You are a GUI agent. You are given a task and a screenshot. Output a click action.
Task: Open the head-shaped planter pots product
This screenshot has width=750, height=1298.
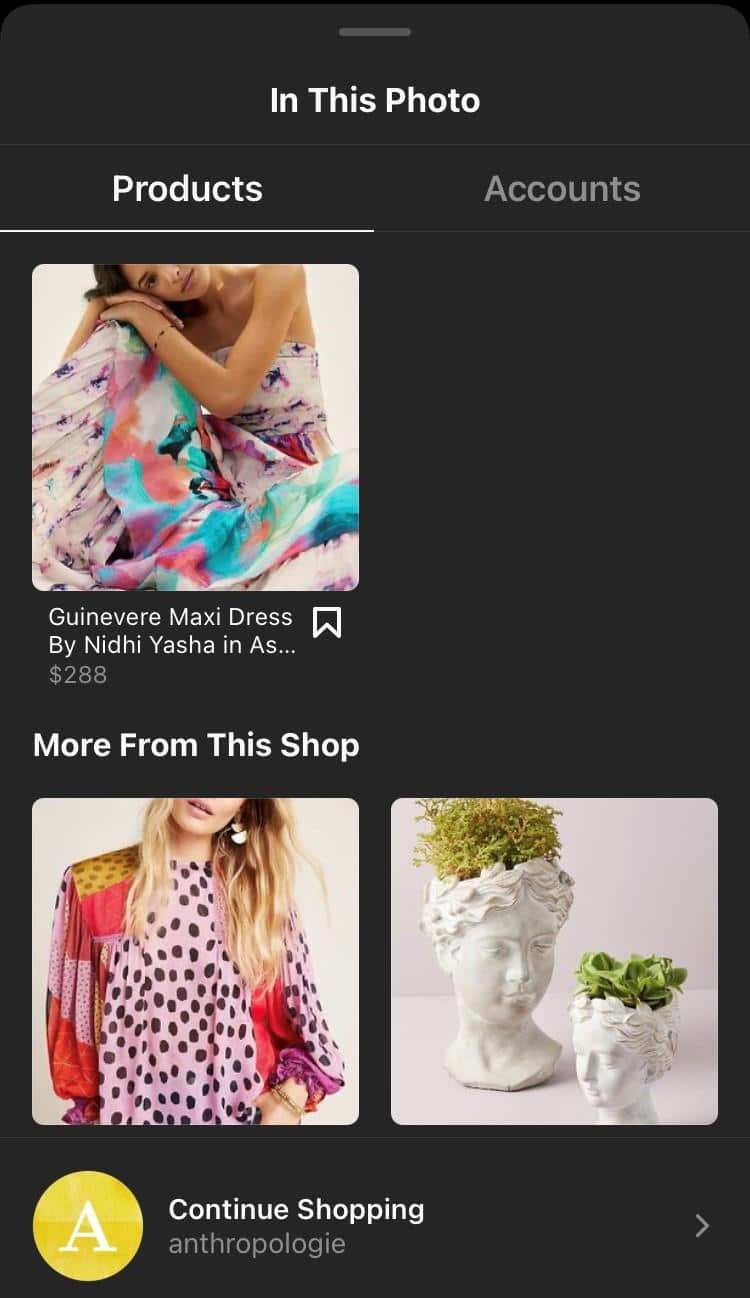(554, 961)
